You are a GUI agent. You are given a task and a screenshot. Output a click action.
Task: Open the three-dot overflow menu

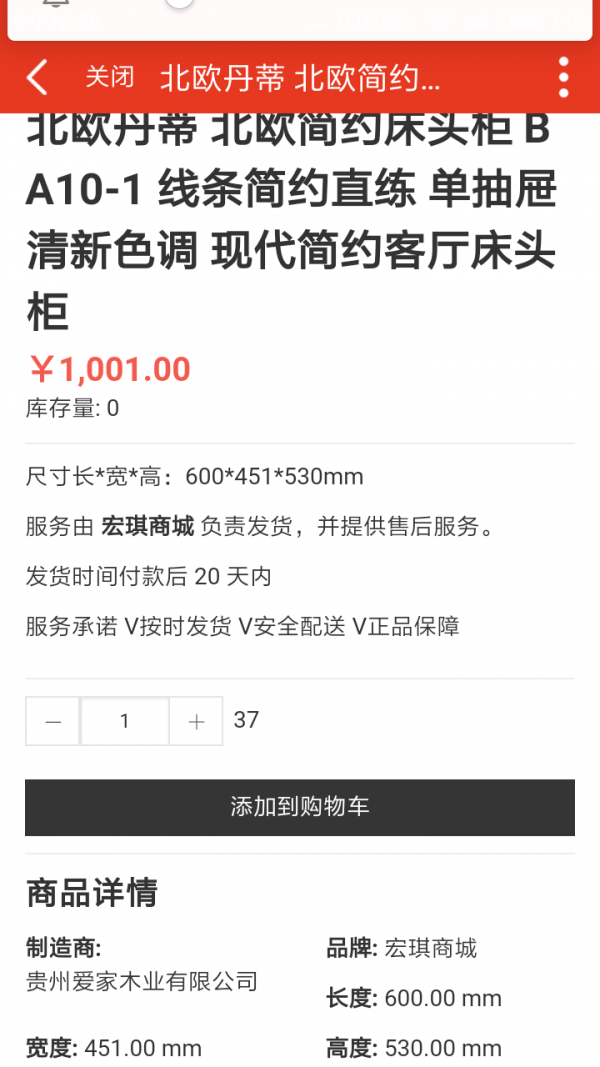[x=563, y=78]
